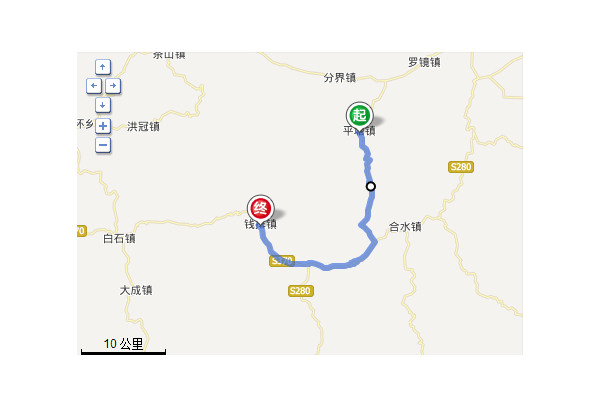Tap the red end marker 终

[260, 208]
